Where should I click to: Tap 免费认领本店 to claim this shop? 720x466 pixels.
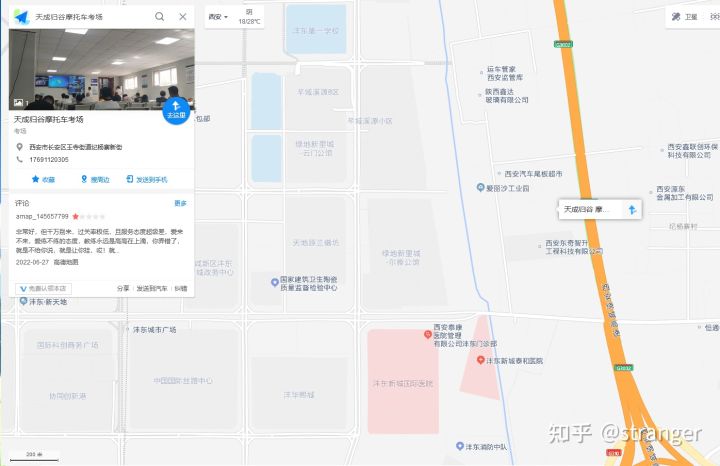coord(43,288)
